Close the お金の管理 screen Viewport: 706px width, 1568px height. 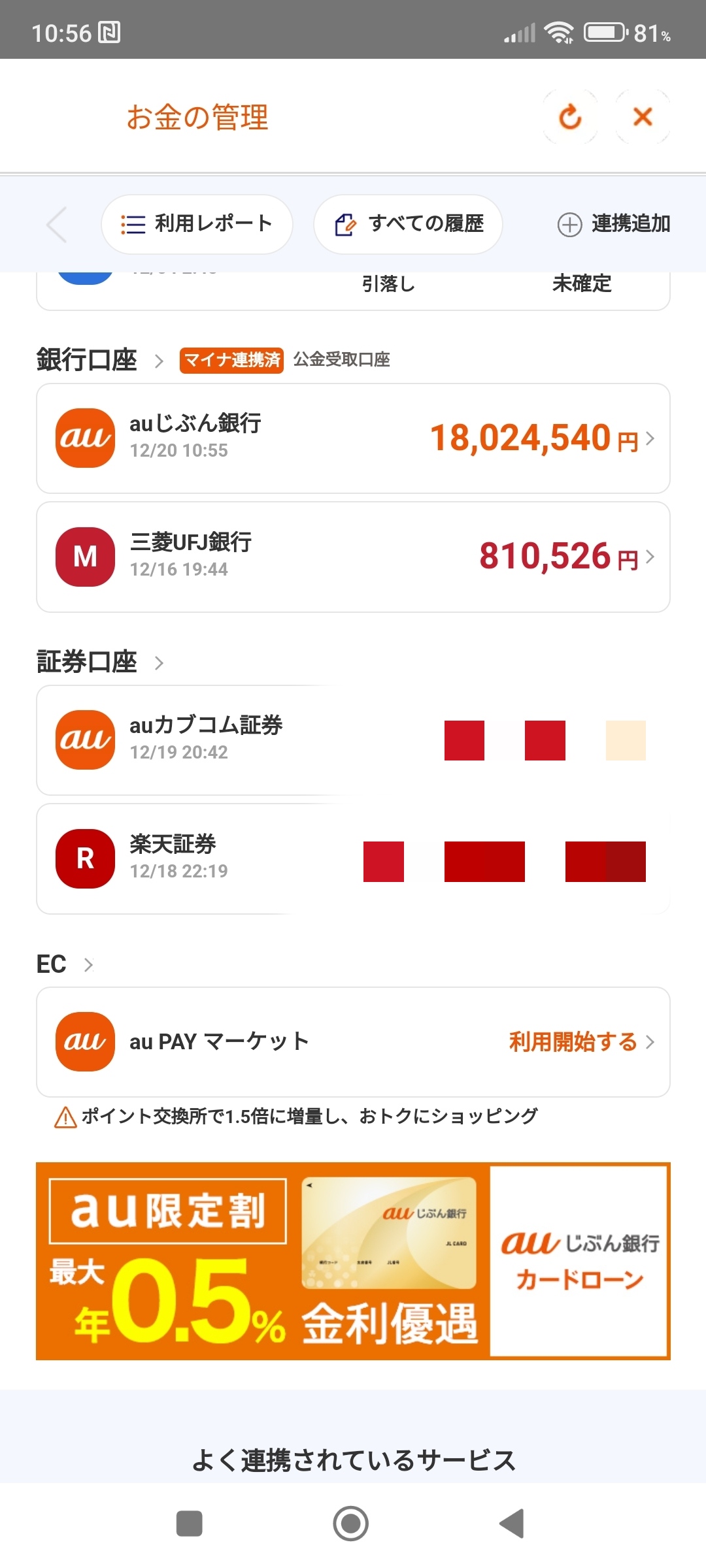643,117
